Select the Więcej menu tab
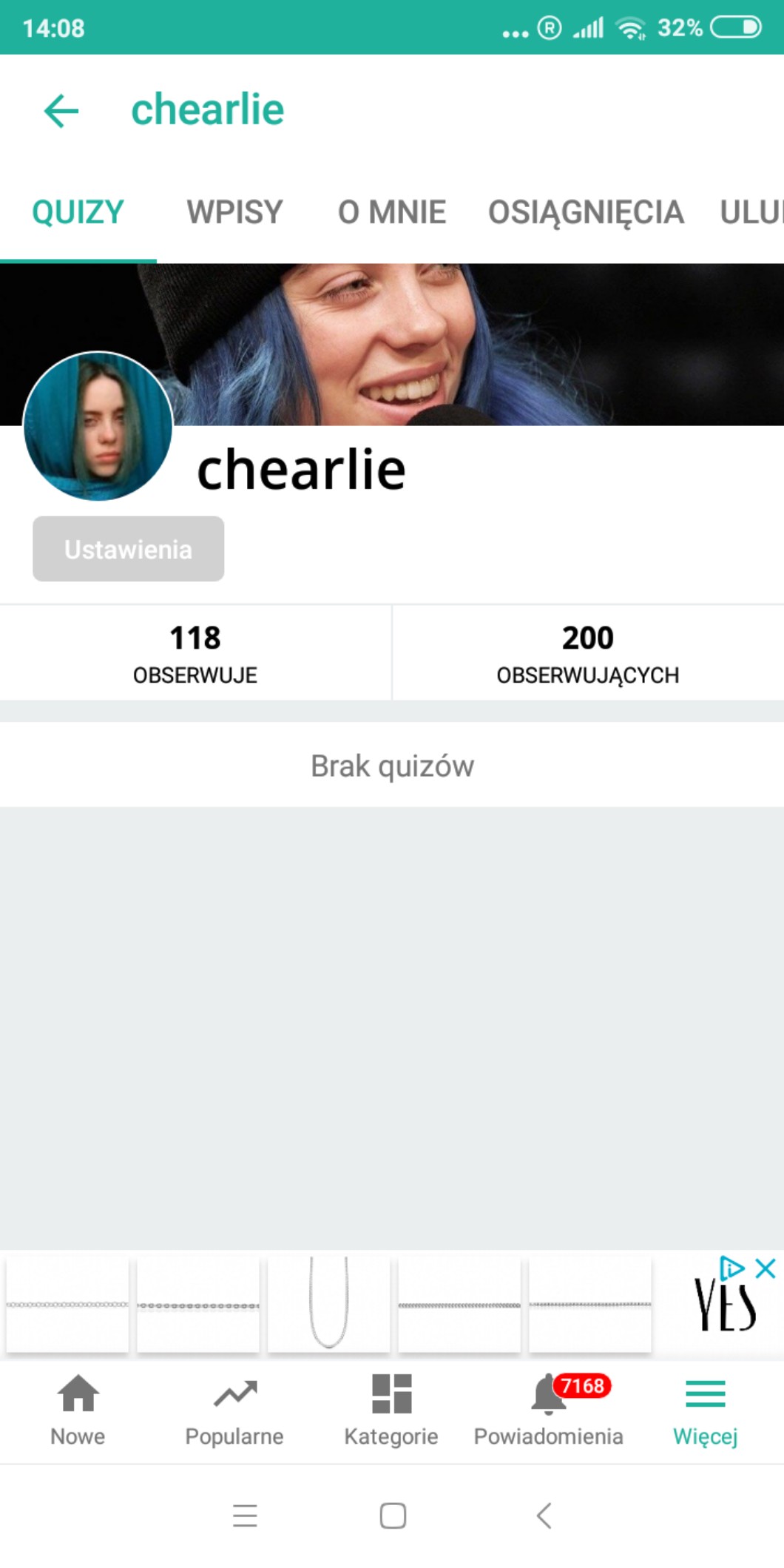Screen dimensions: 784x1568 [x=705, y=1409]
